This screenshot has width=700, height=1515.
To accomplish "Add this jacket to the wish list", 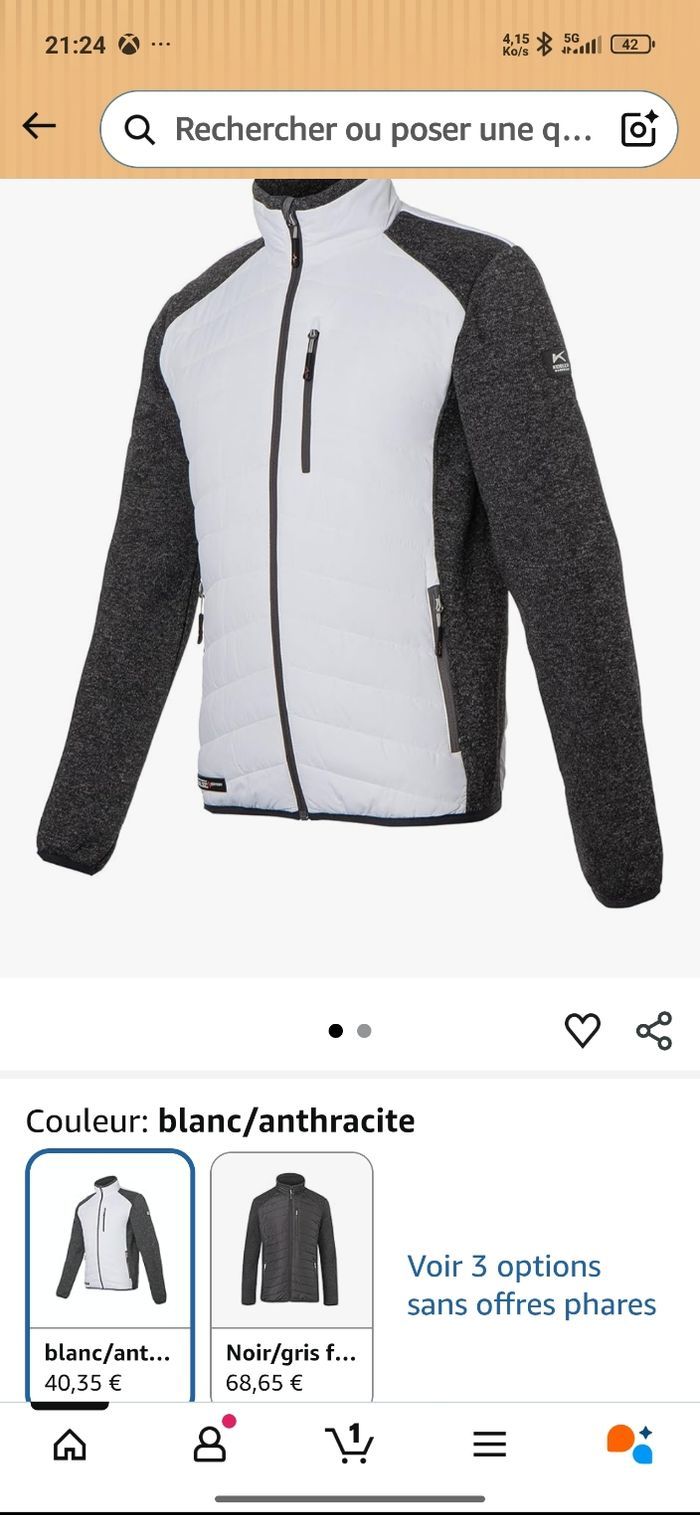I will click(x=582, y=1030).
